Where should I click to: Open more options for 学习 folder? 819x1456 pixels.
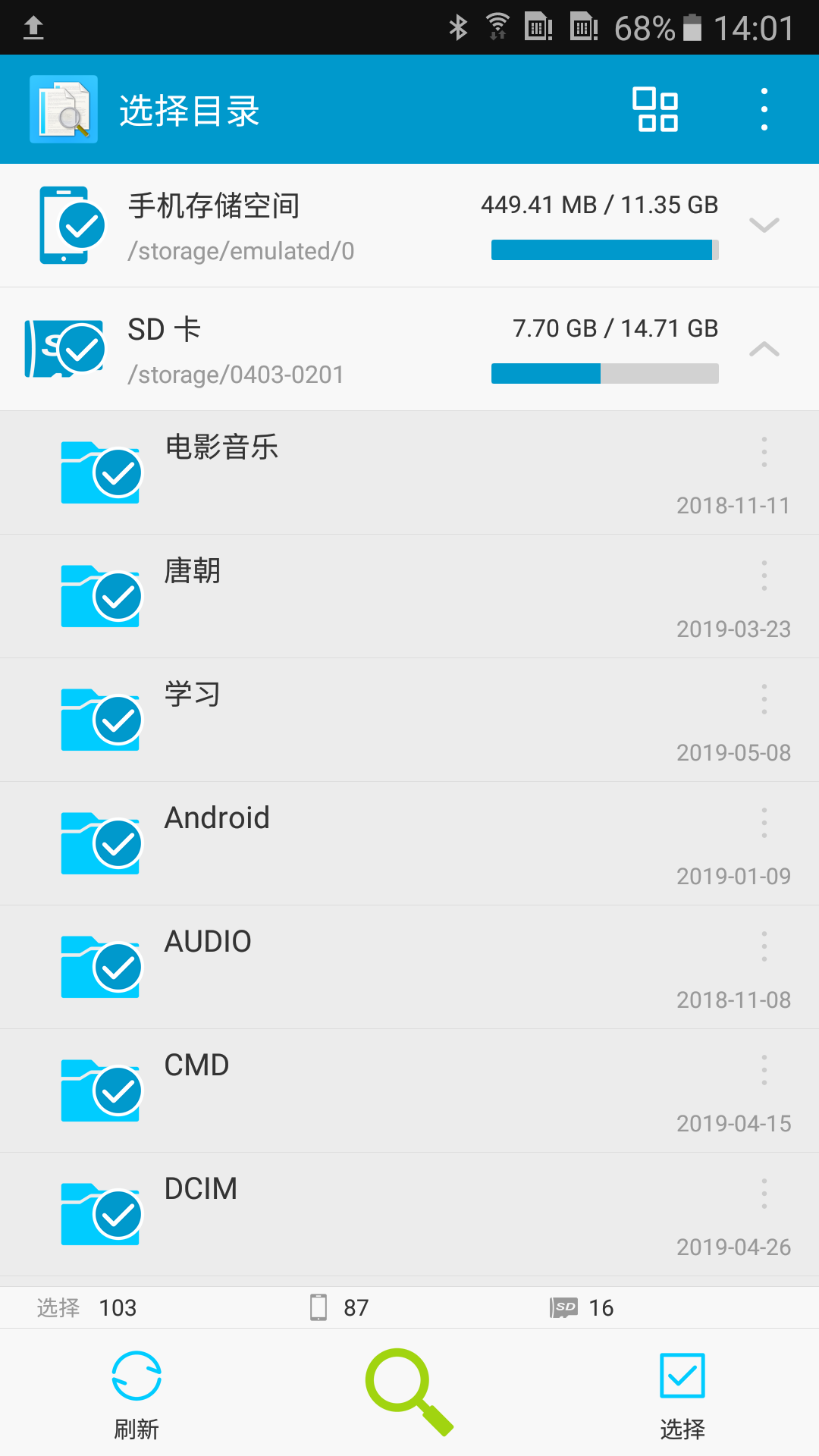764,699
